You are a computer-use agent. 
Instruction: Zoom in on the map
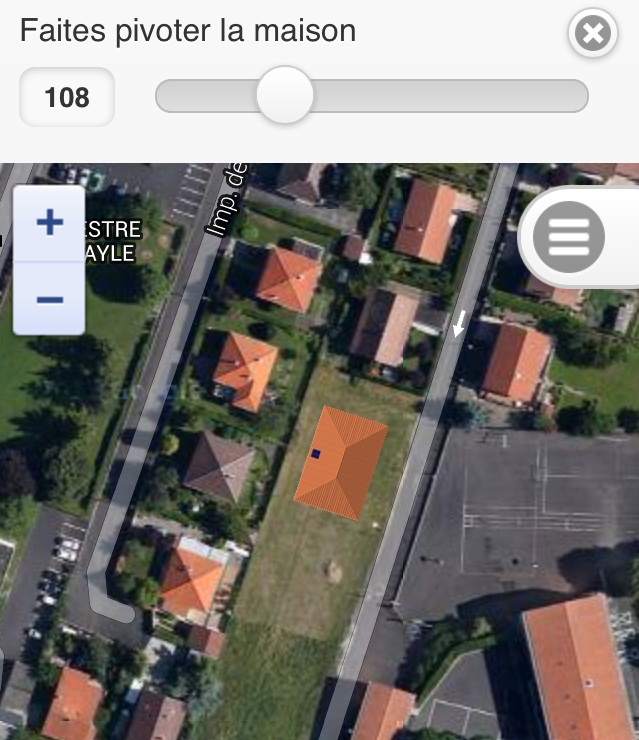click(50, 223)
